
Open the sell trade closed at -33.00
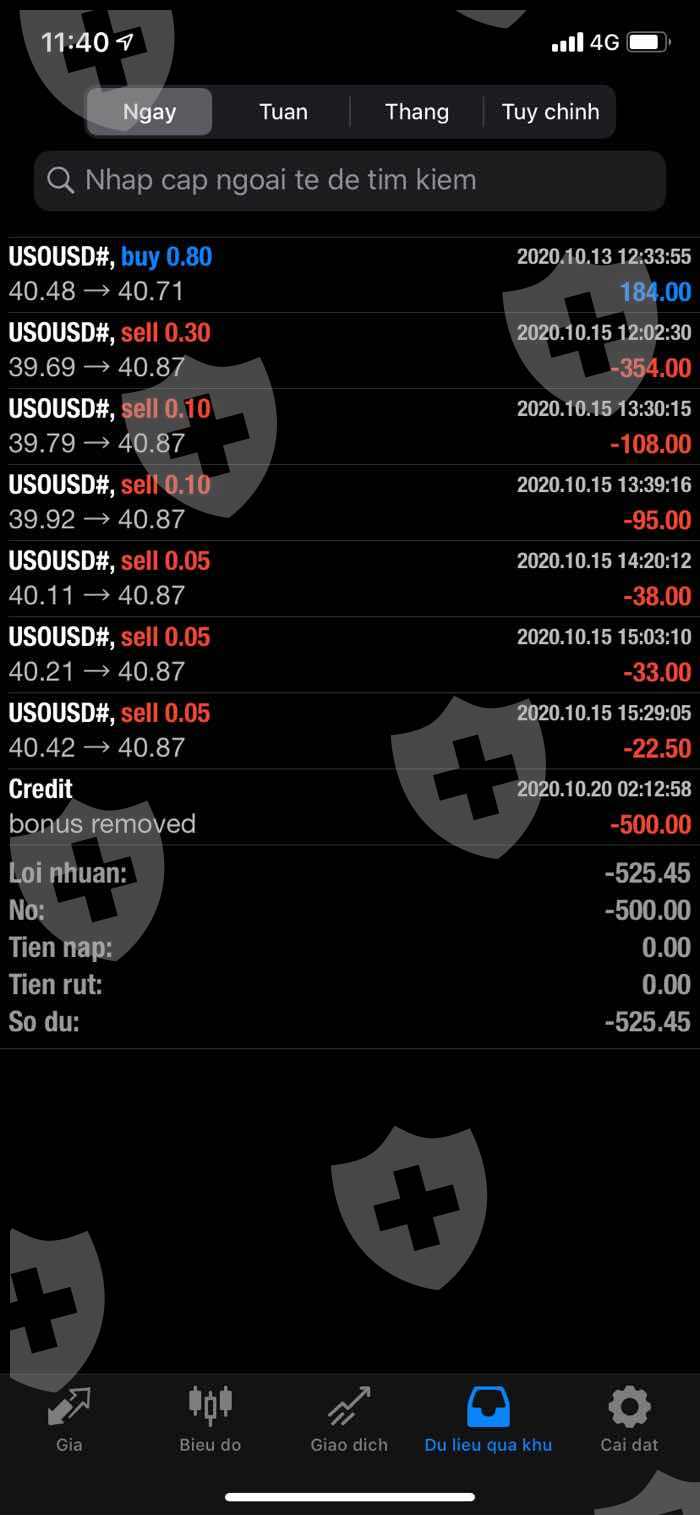[x=350, y=655]
